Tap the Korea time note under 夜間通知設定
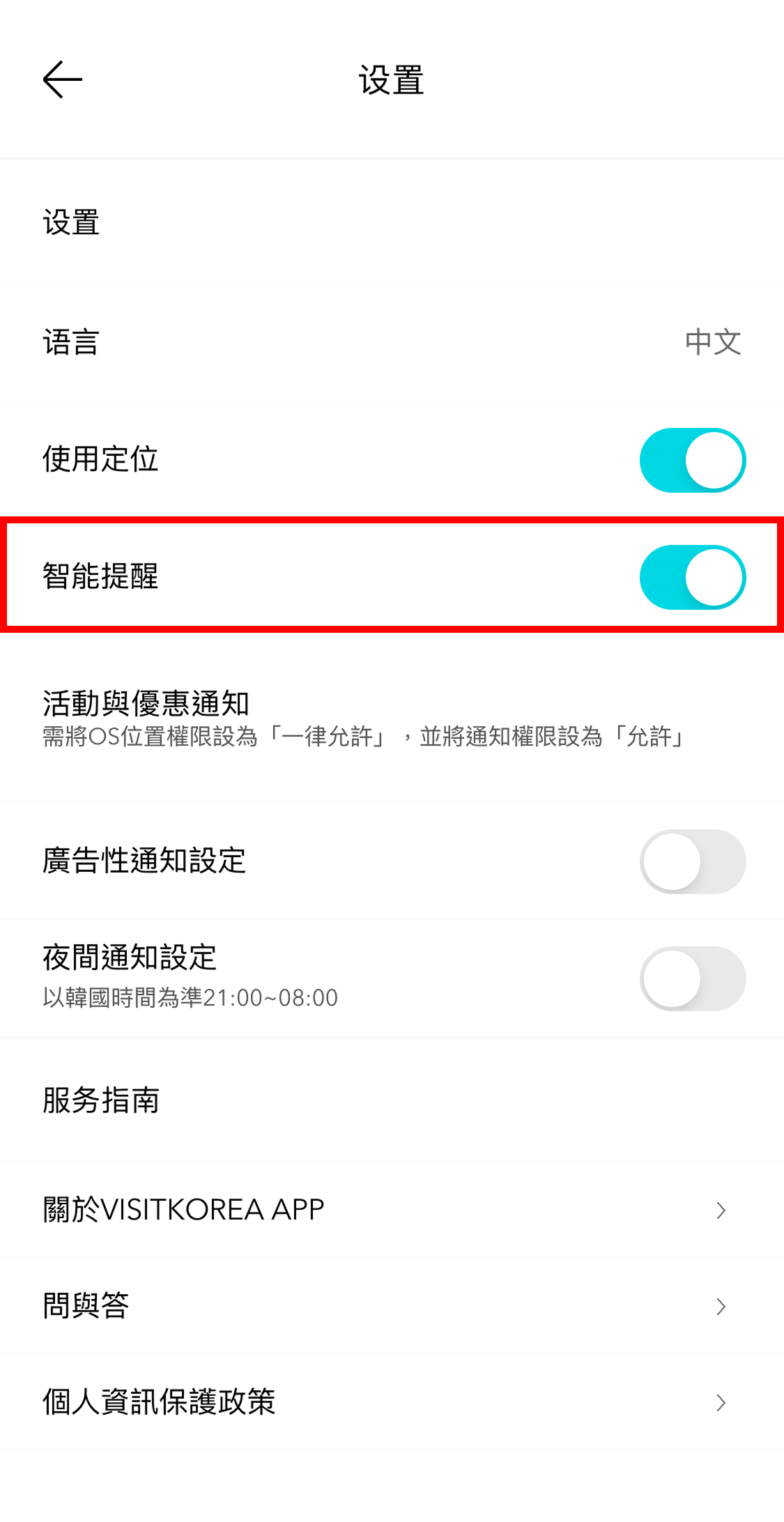The width and height of the screenshot is (784, 1522). coord(188,998)
